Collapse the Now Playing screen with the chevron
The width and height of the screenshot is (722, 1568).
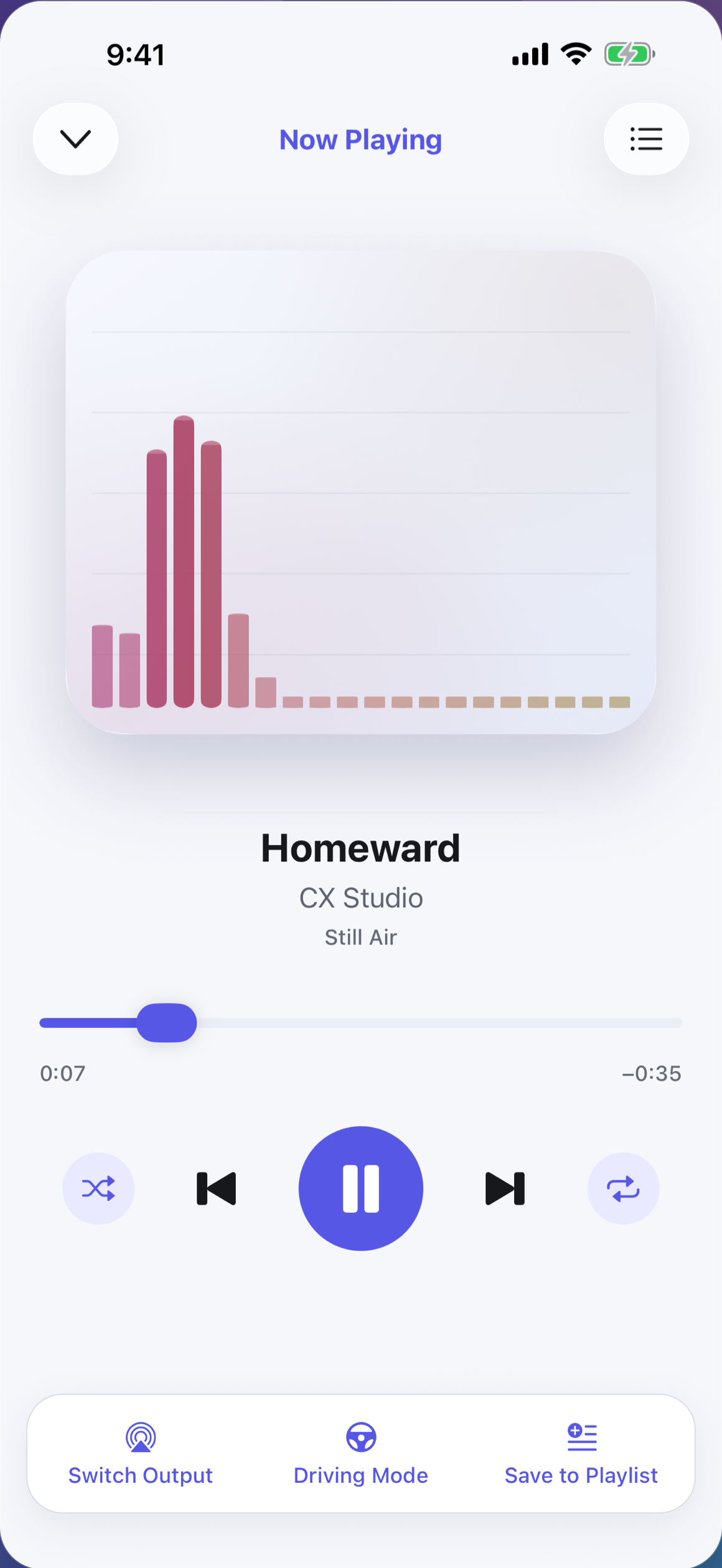click(75, 139)
